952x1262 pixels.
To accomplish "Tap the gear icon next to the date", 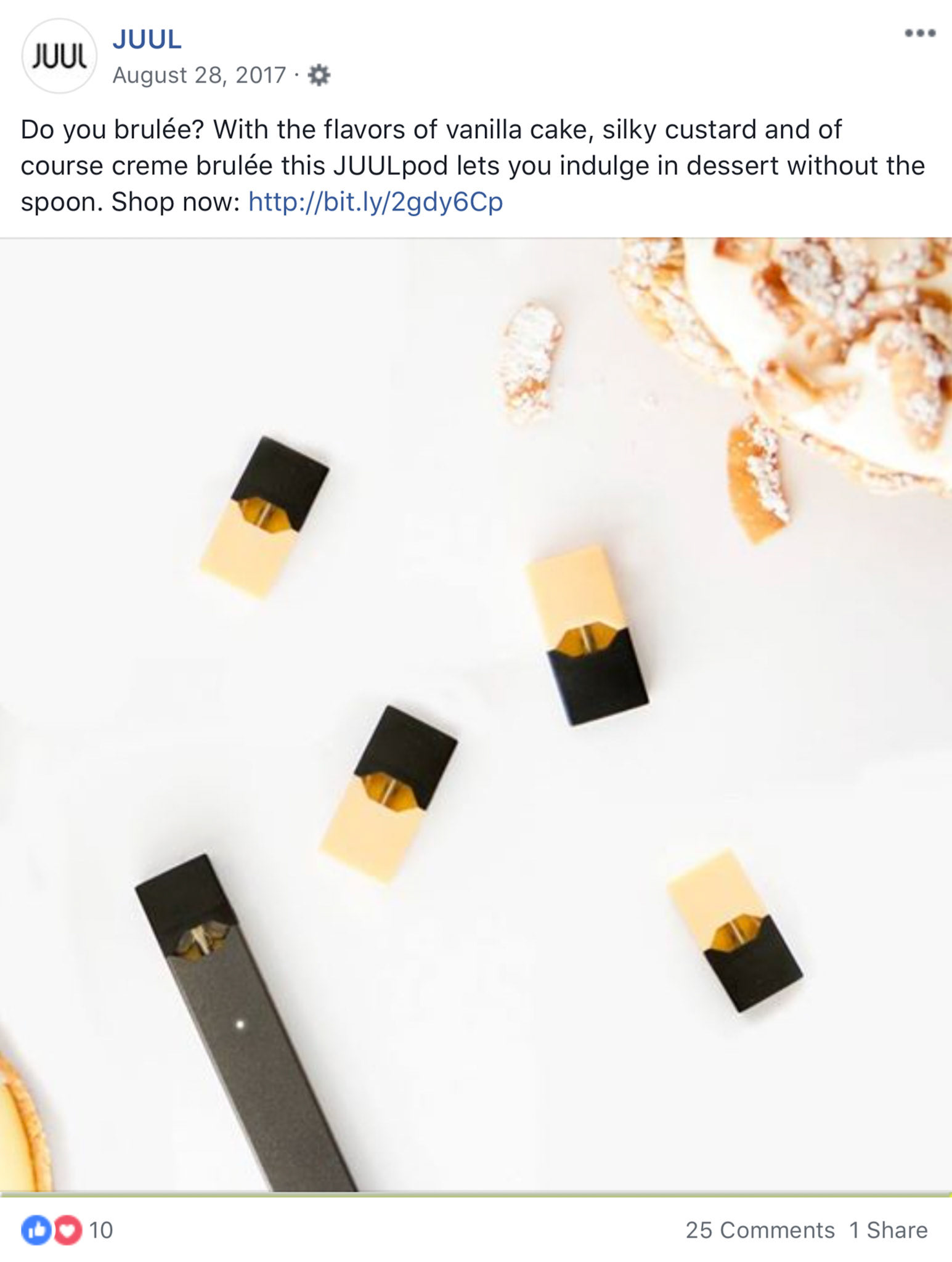I will 319,75.
